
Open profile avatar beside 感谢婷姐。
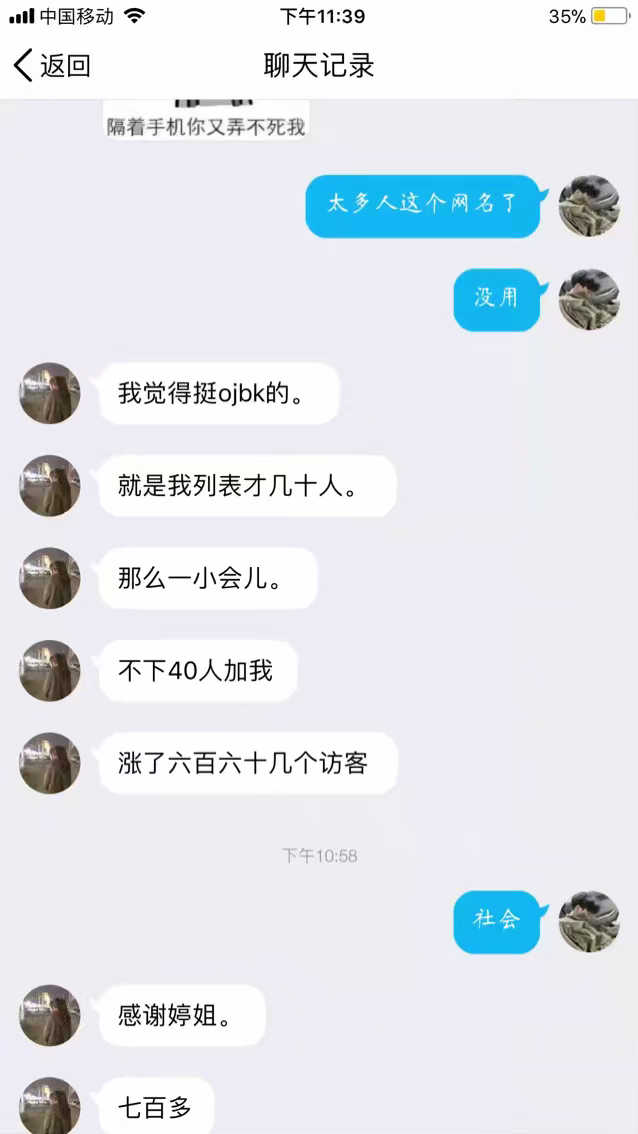(x=49, y=1016)
